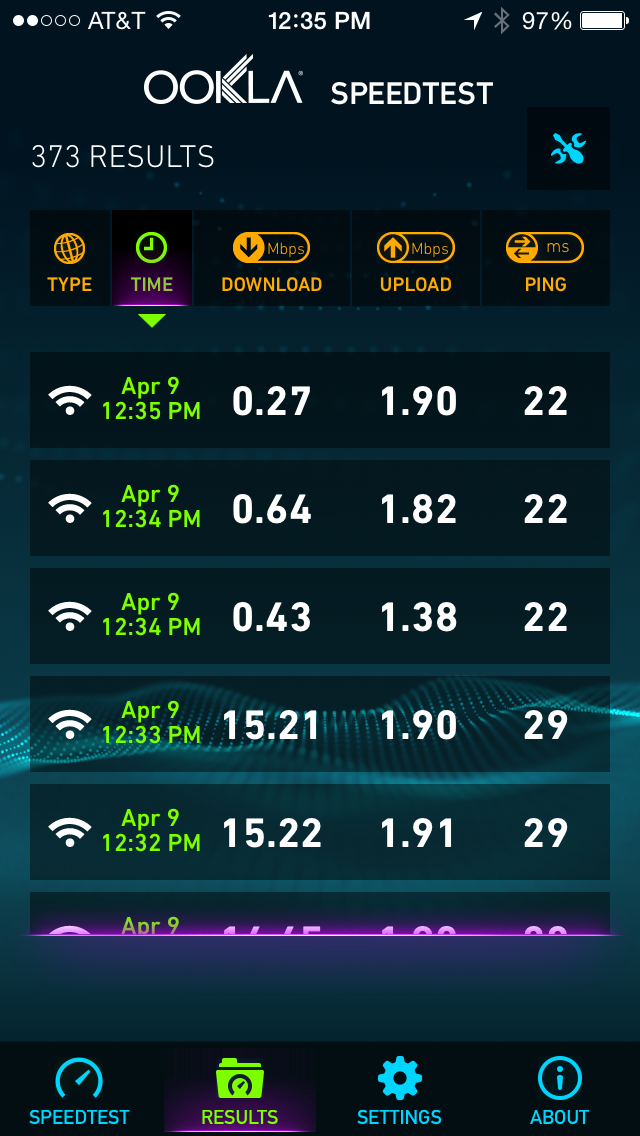Open the result with 0.43 download
Screen dimensions: 640x1136
[320, 616]
